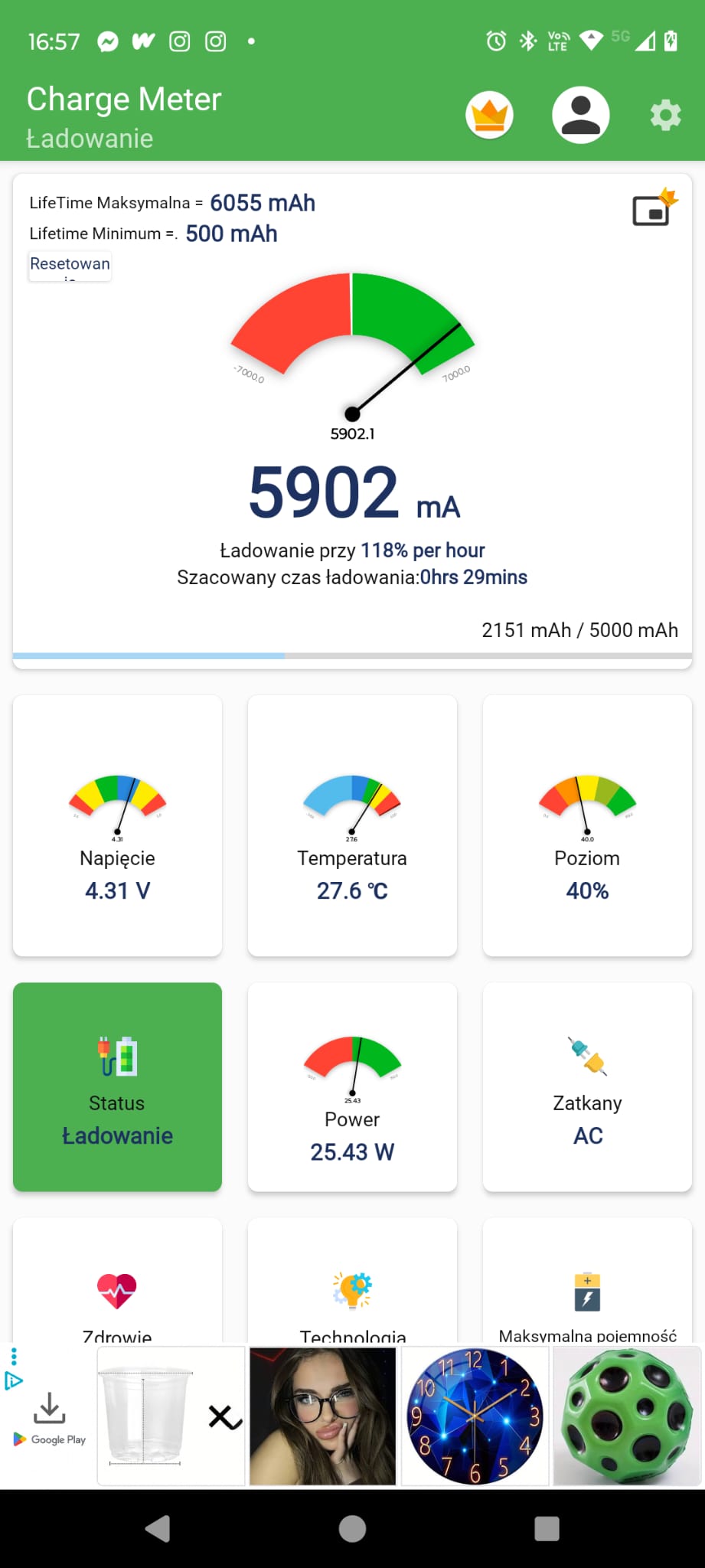This screenshot has height=1568, width=705.
Task: Open the ad options dots
Action: tap(14, 1357)
